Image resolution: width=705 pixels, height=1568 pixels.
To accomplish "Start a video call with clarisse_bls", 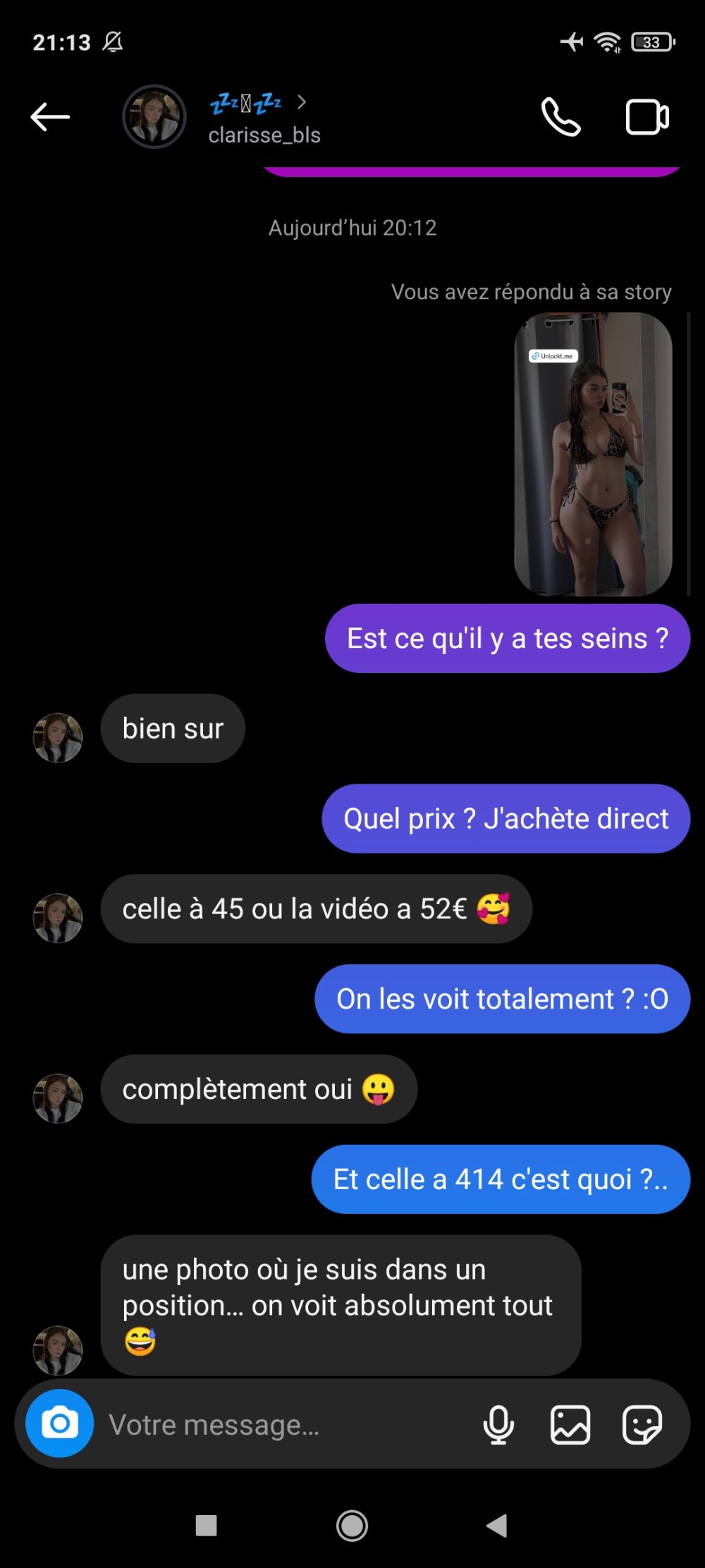I will coord(646,117).
